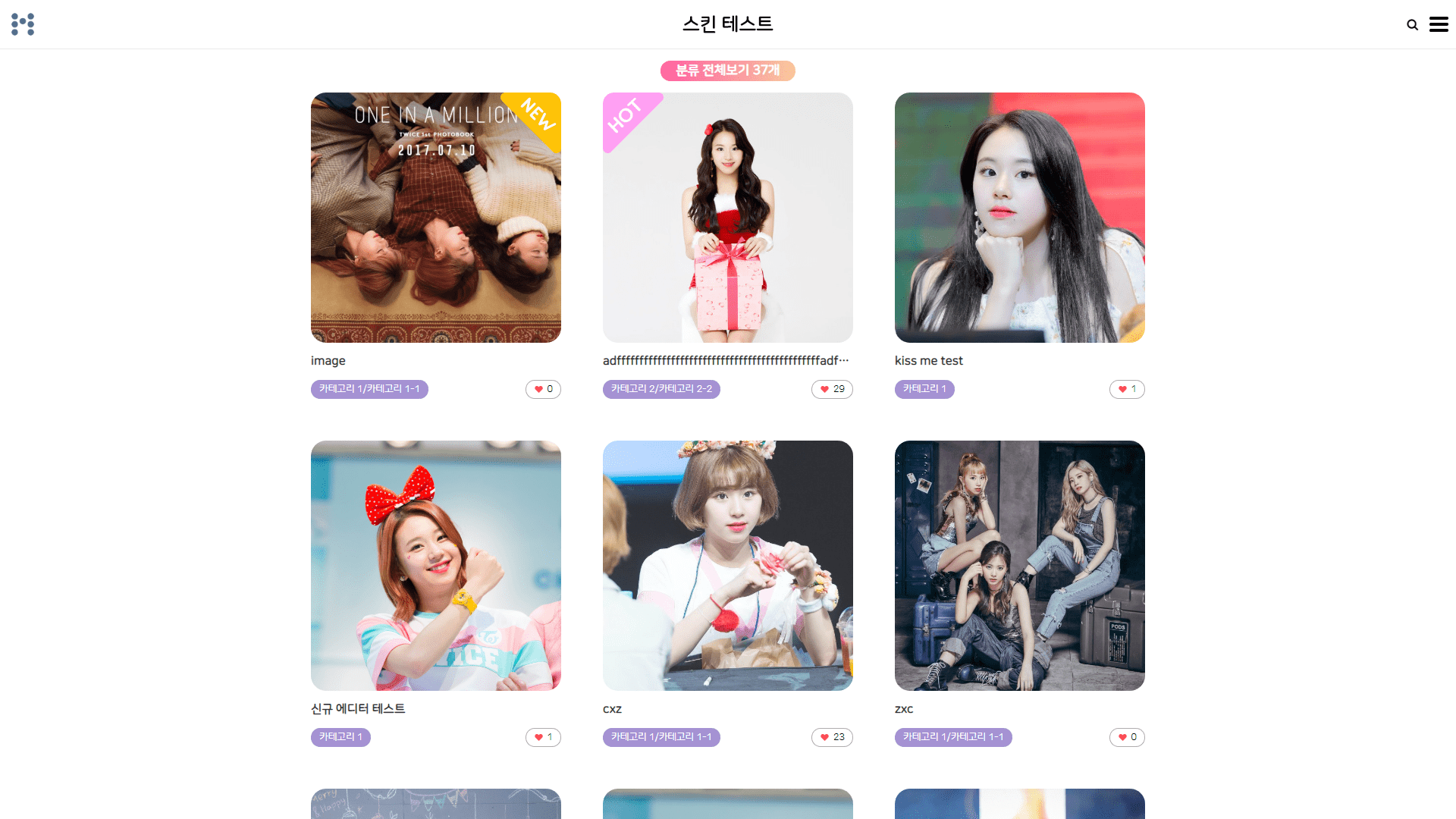Select the 카테고리 2/카테고리 2-2 tag

click(x=661, y=389)
